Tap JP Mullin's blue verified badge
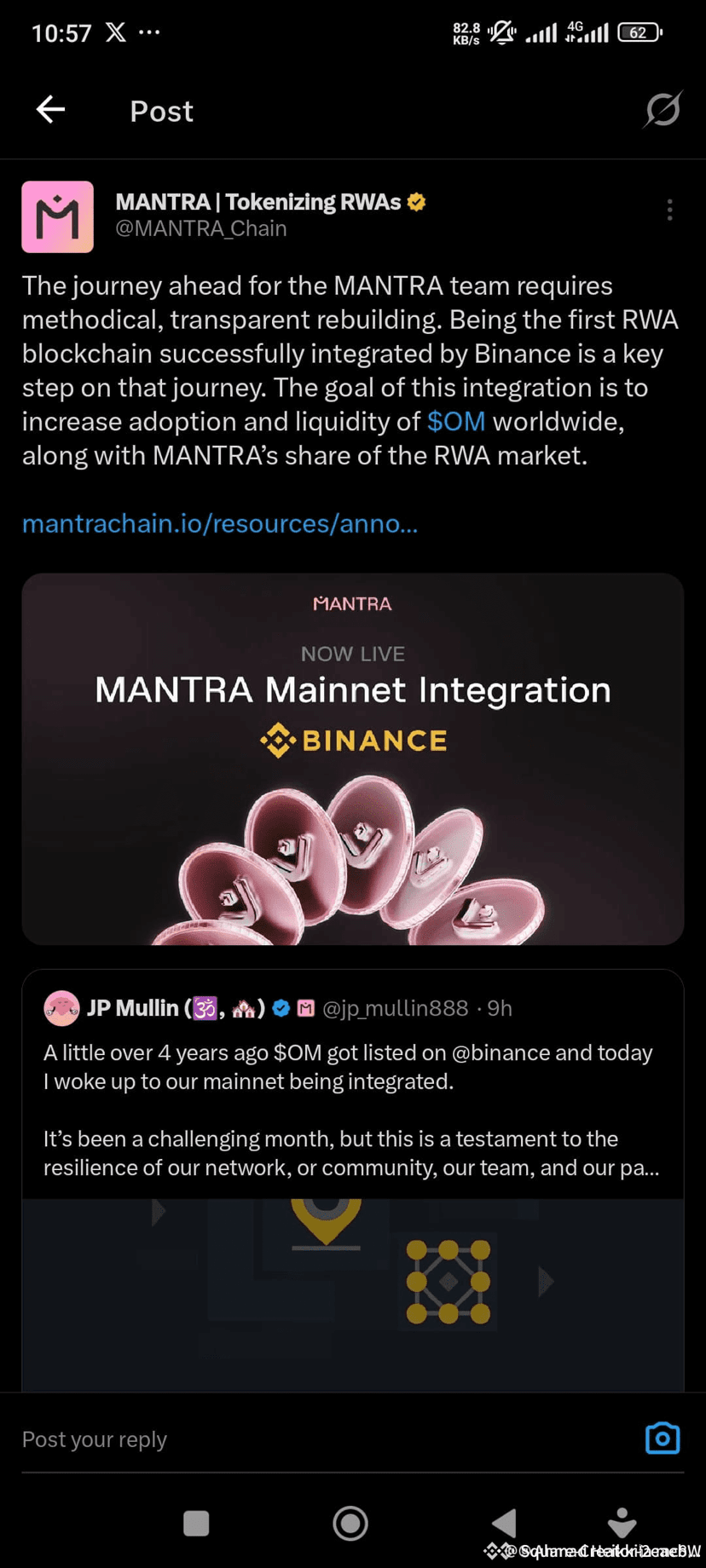The width and height of the screenshot is (706, 1568). click(281, 1007)
